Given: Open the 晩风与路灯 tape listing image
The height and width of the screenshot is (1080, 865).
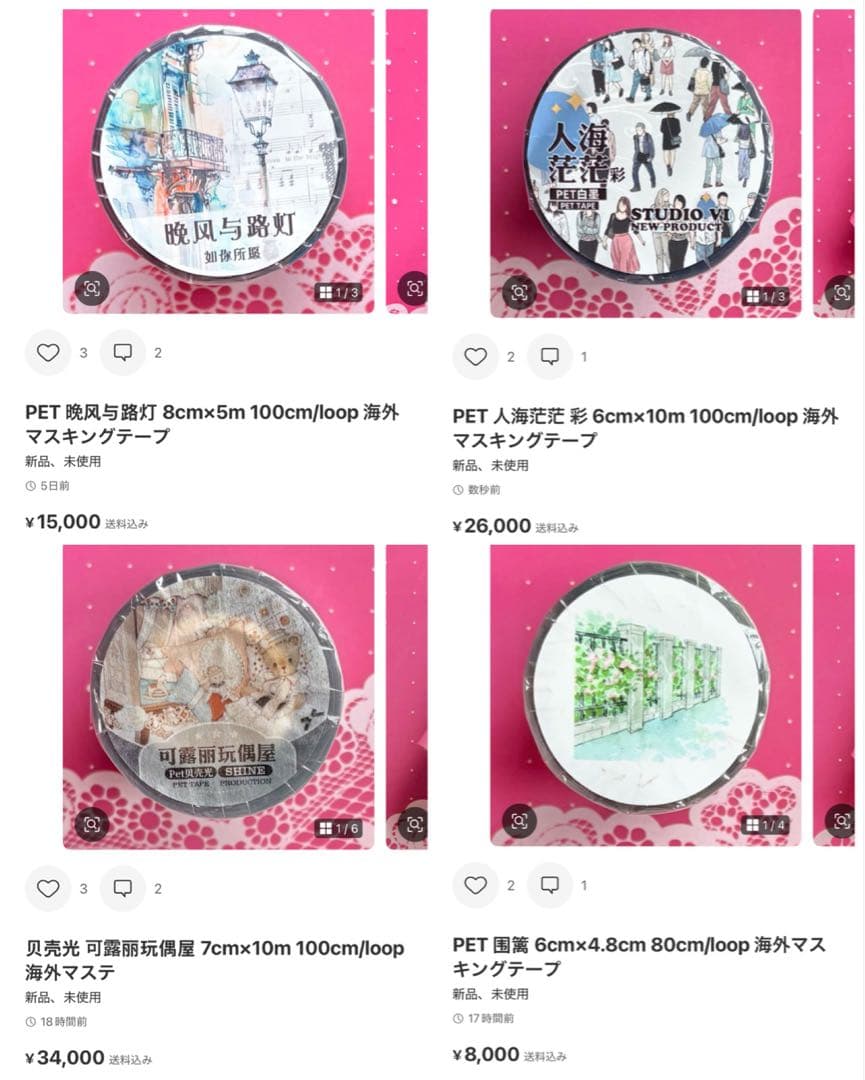Looking at the screenshot, I should point(218,160).
